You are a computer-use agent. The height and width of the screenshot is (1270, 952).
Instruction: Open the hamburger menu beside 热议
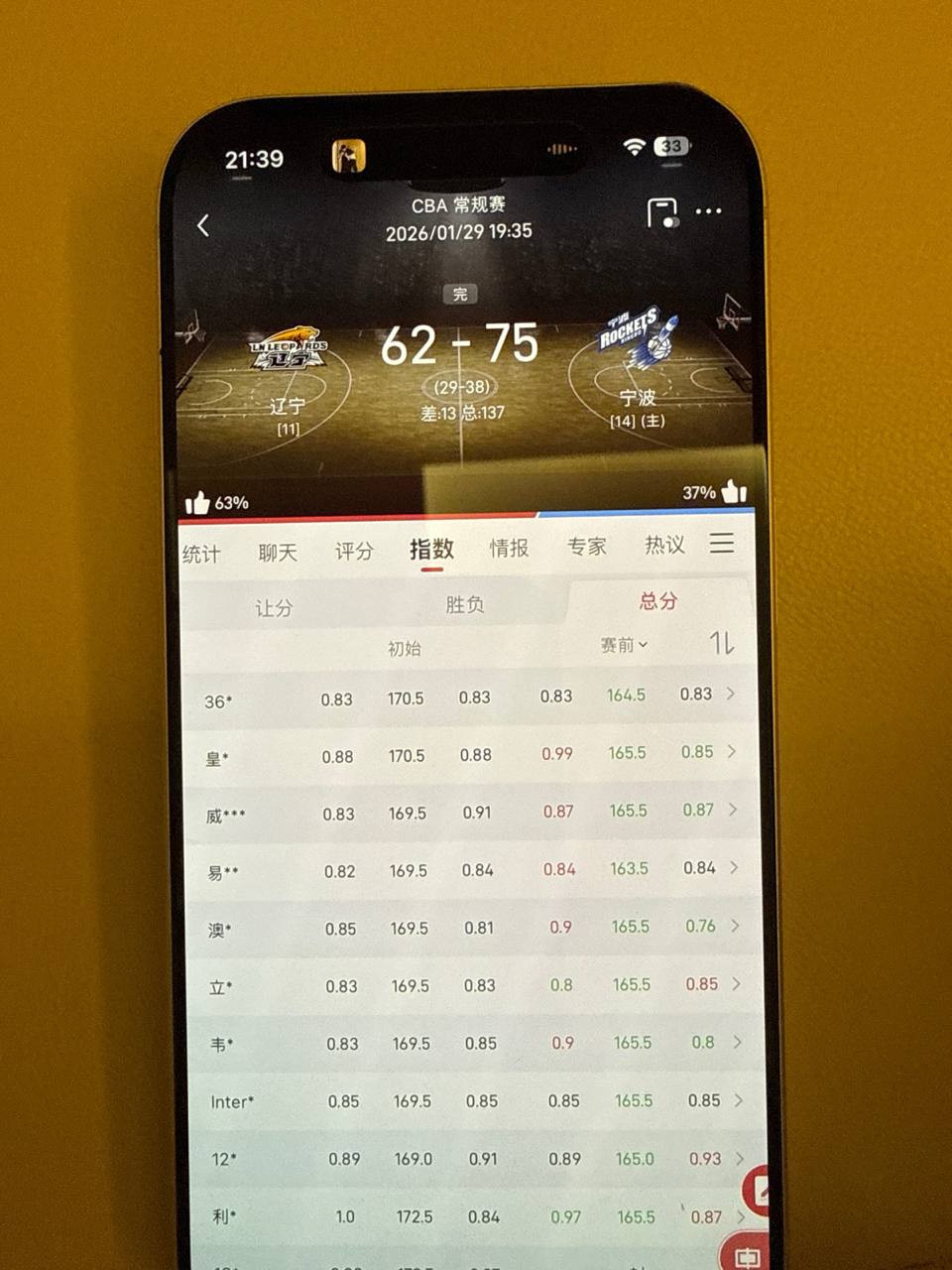pyautogui.click(x=722, y=543)
